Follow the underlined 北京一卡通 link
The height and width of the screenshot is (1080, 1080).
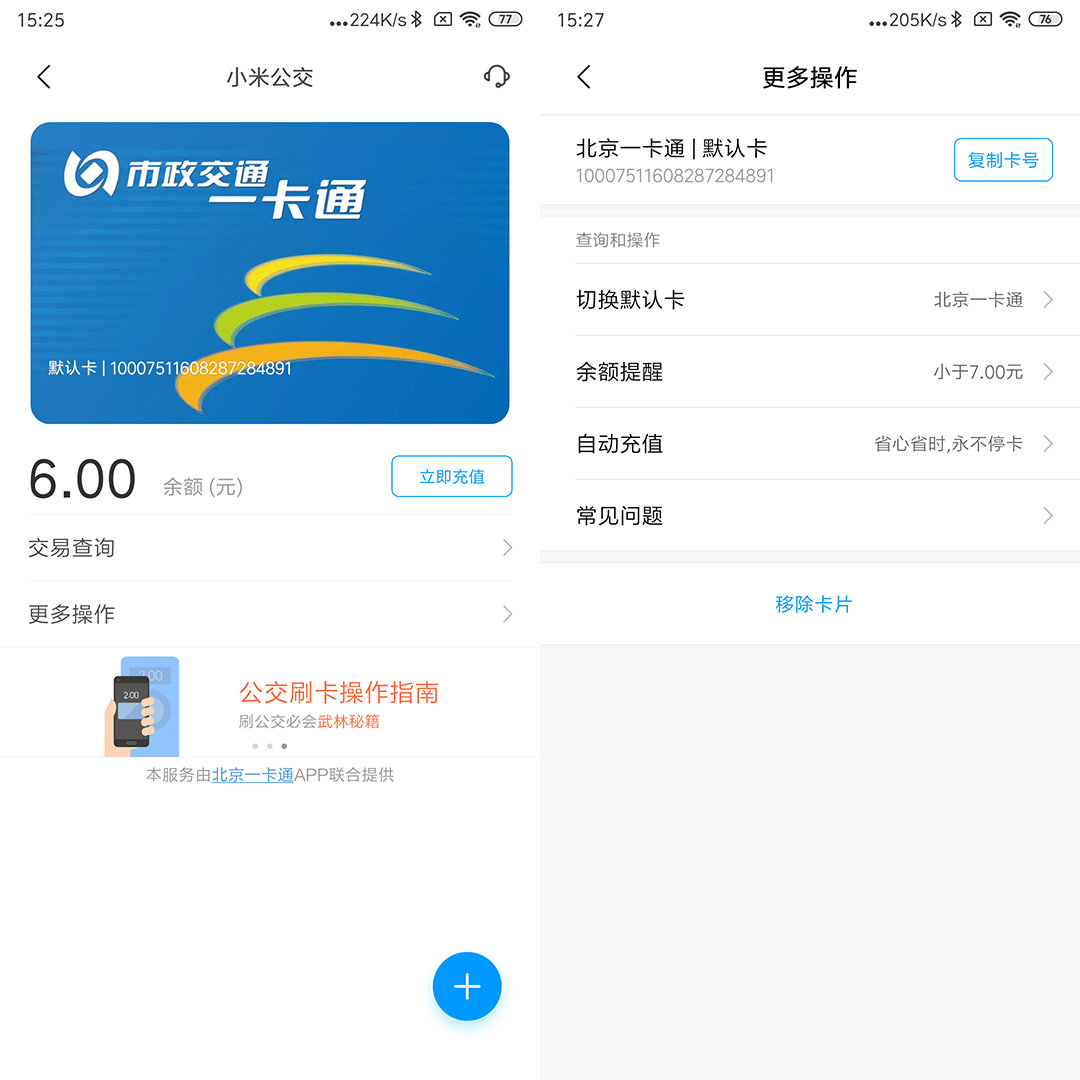point(252,775)
